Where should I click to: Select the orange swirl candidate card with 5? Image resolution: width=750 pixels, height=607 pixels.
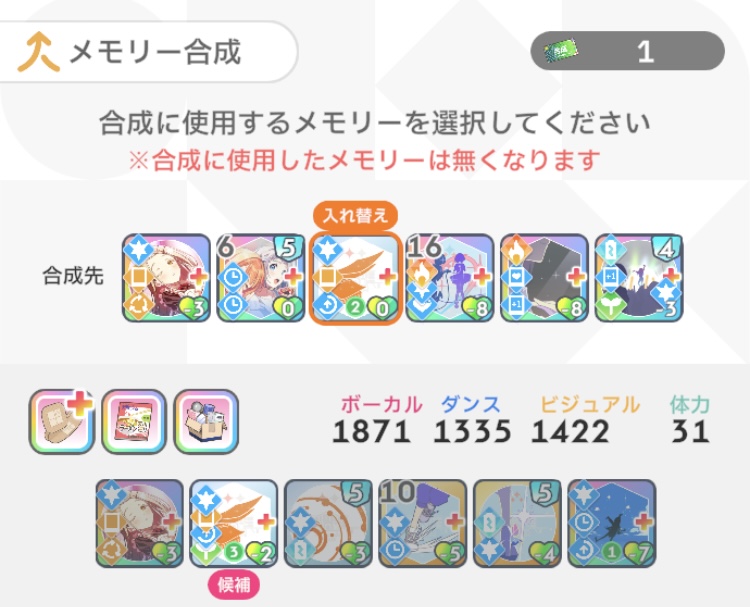click(x=328, y=524)
